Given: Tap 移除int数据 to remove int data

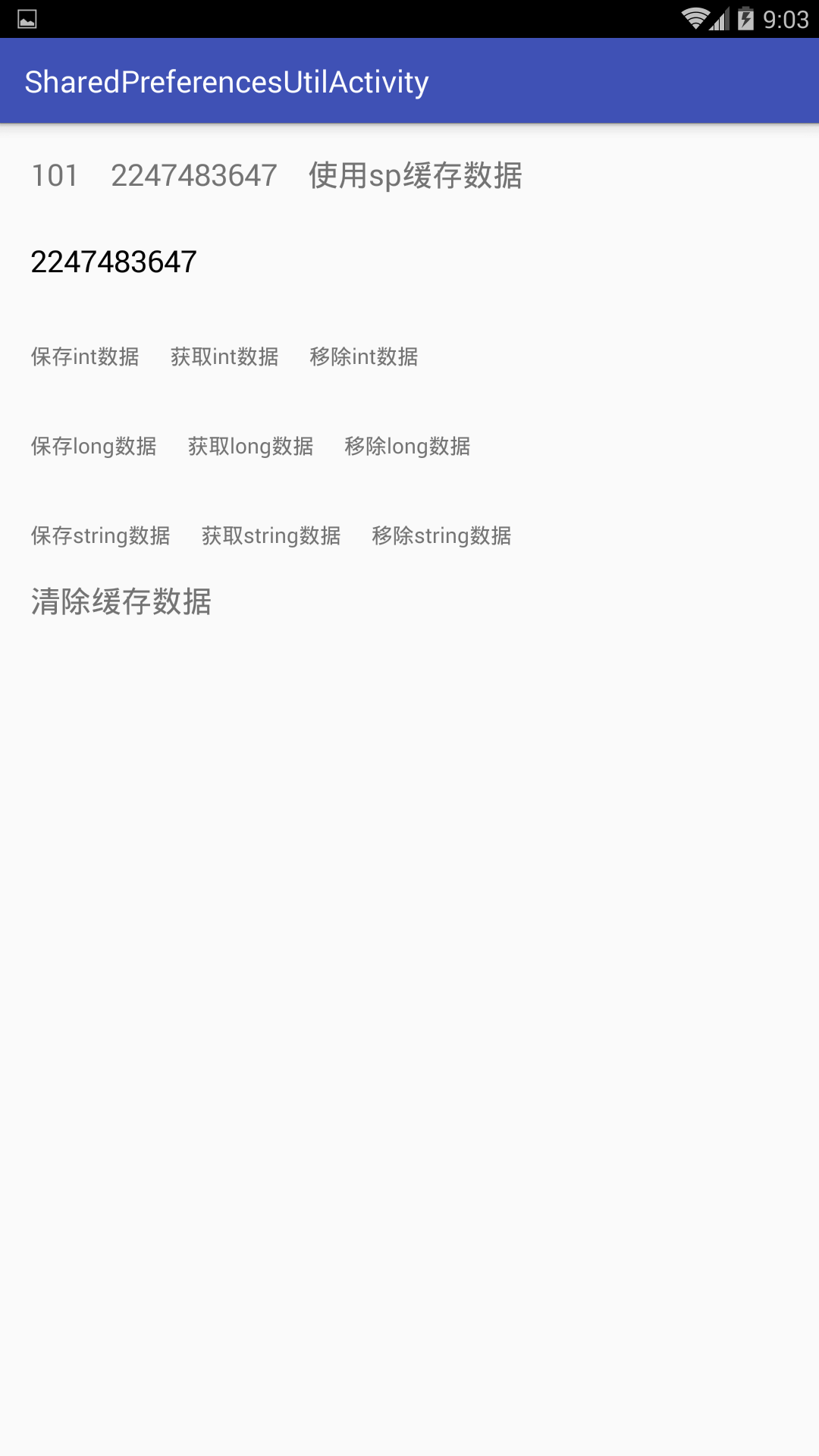Looking at the screenshot, I should (365, 356).
